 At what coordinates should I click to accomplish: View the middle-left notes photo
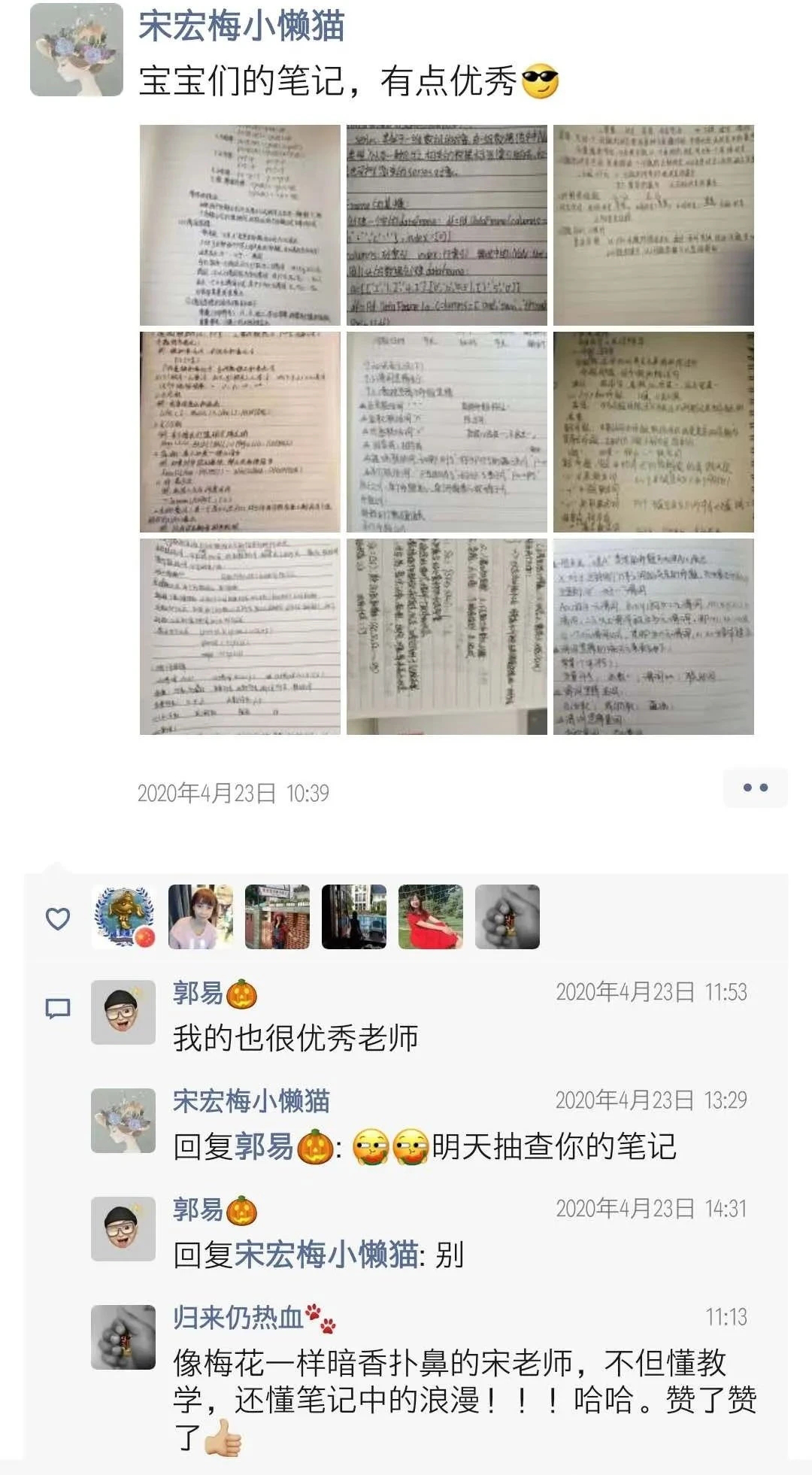pyautogui.click(x=240, y=432)
